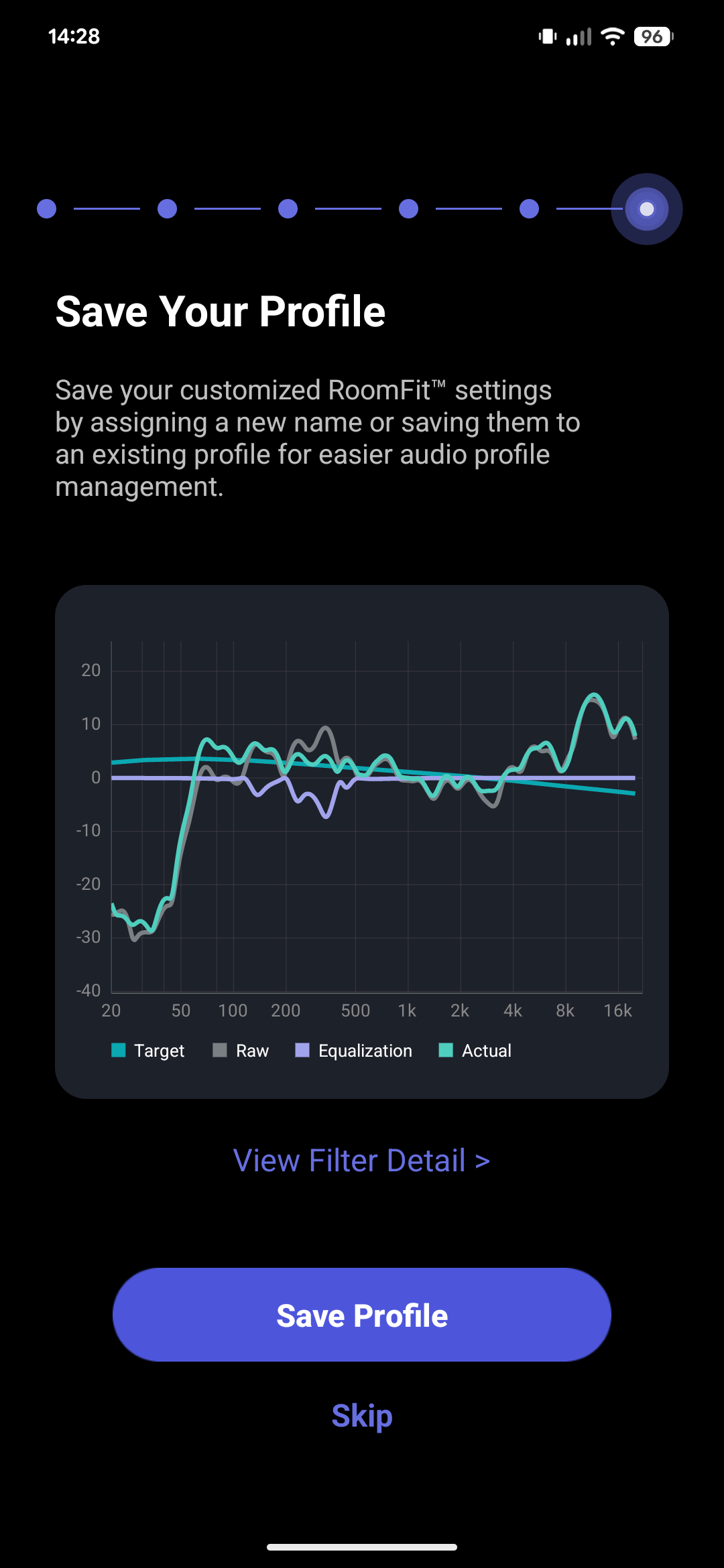Image resolution: width=724 pixels, height=1568 pixels.
Task: Toggle the Raw curve in chart legend
Action: click(241, 1051)
